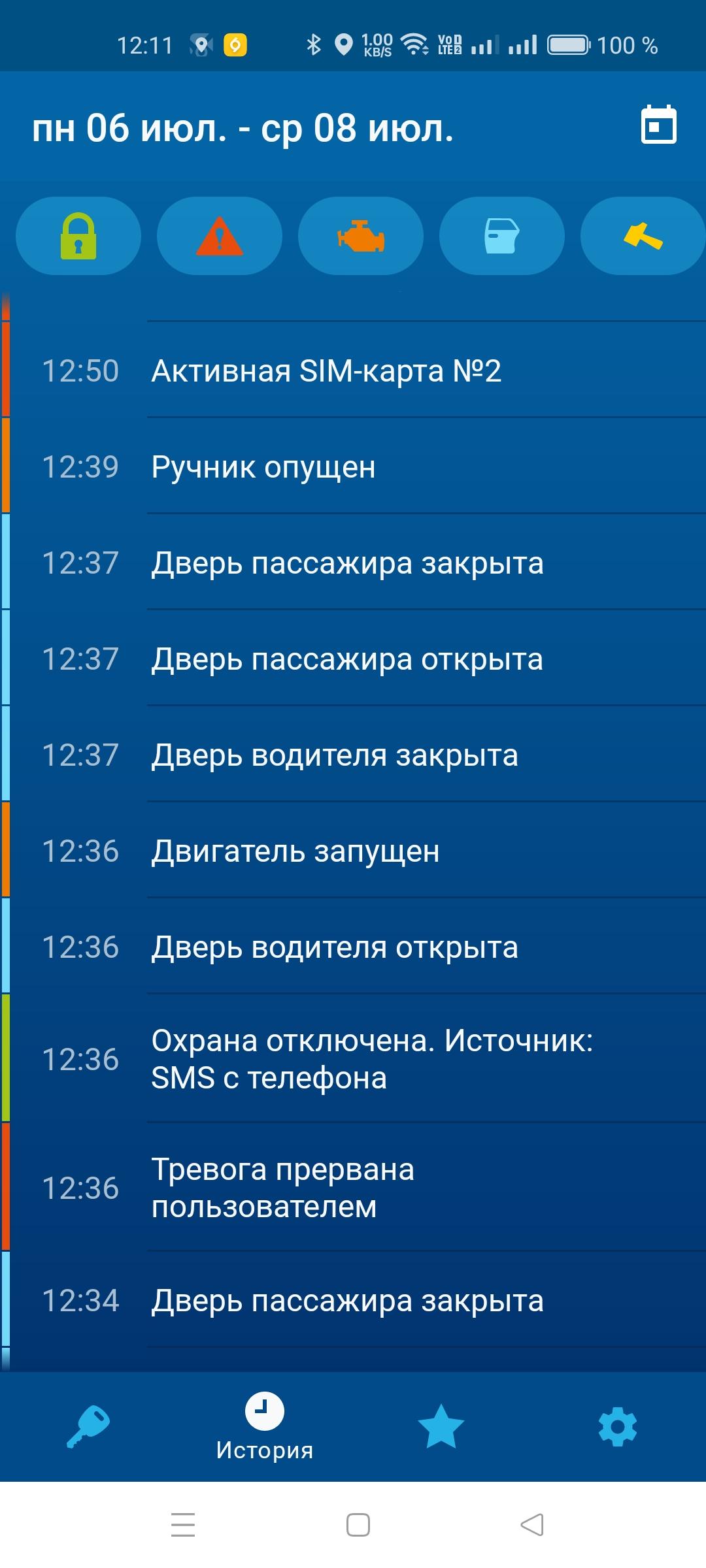Switch to the star favorites tab
Viewport: 706px width, 1568px height.
441,1427
